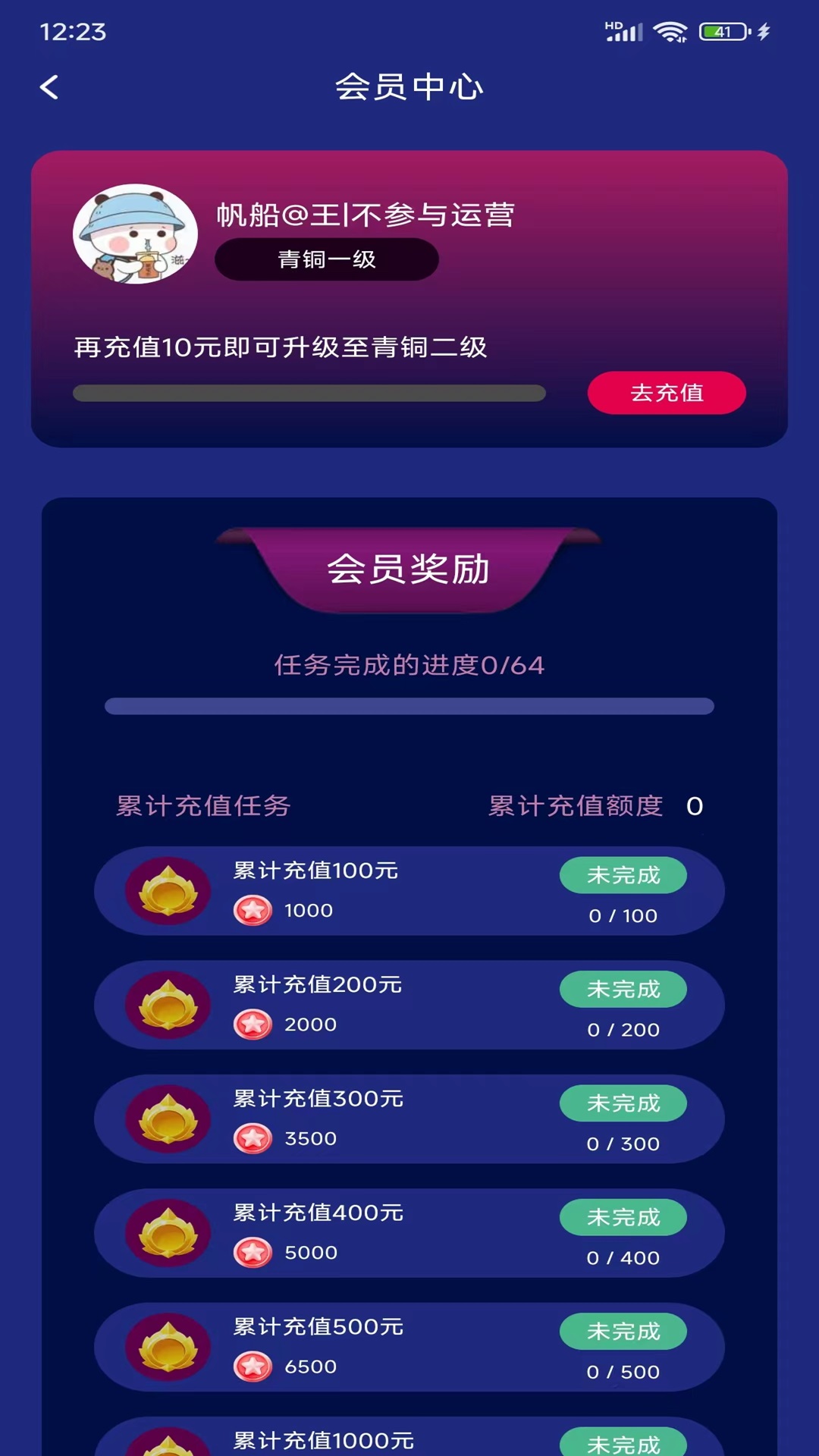Tap 未完成 for 累计充值100元 task
This screenshot has height=1456, width=819.
tap(623, 875)
